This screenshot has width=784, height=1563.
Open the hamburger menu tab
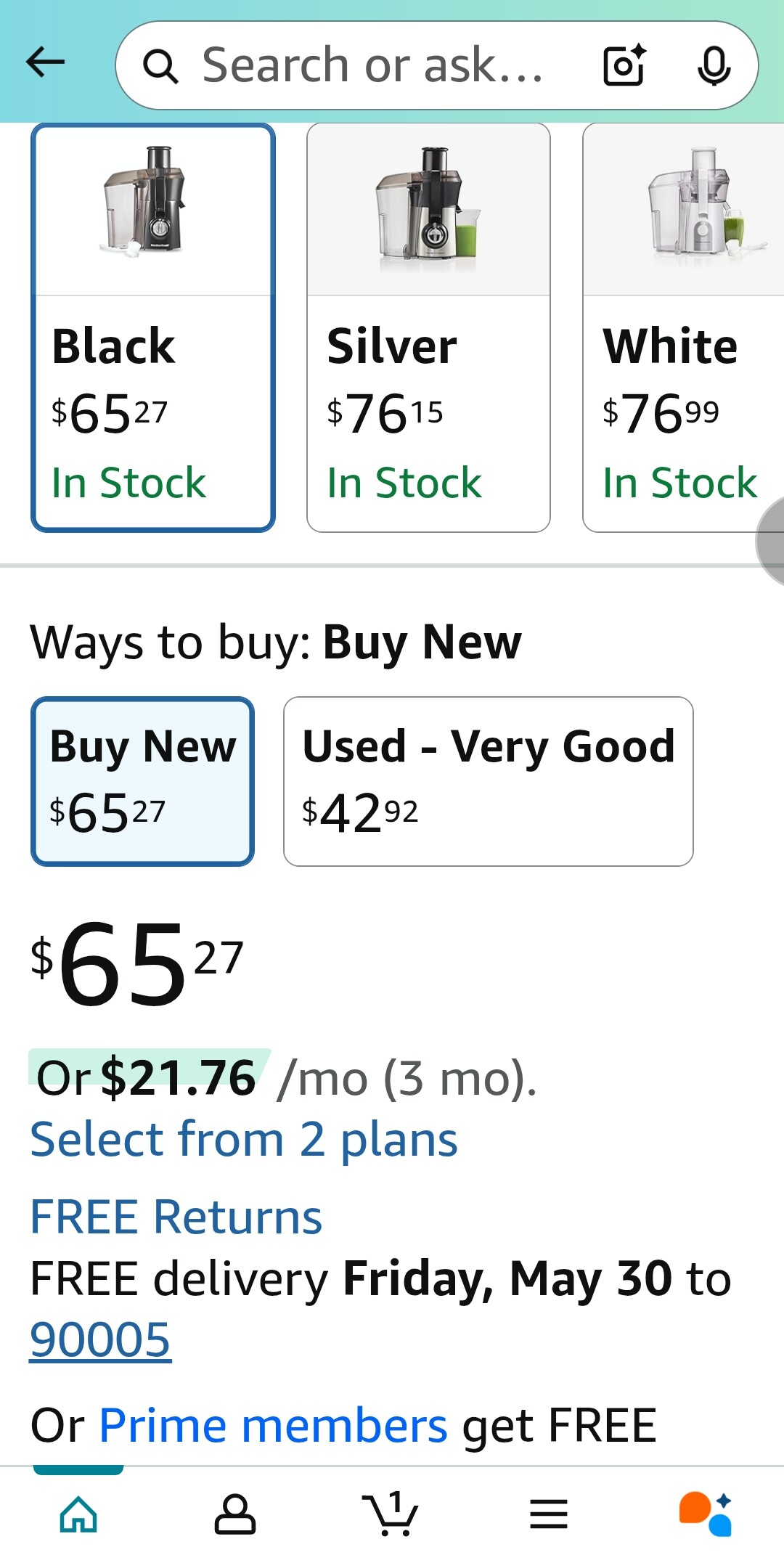pyautogui.click(x=549, y=1514)
